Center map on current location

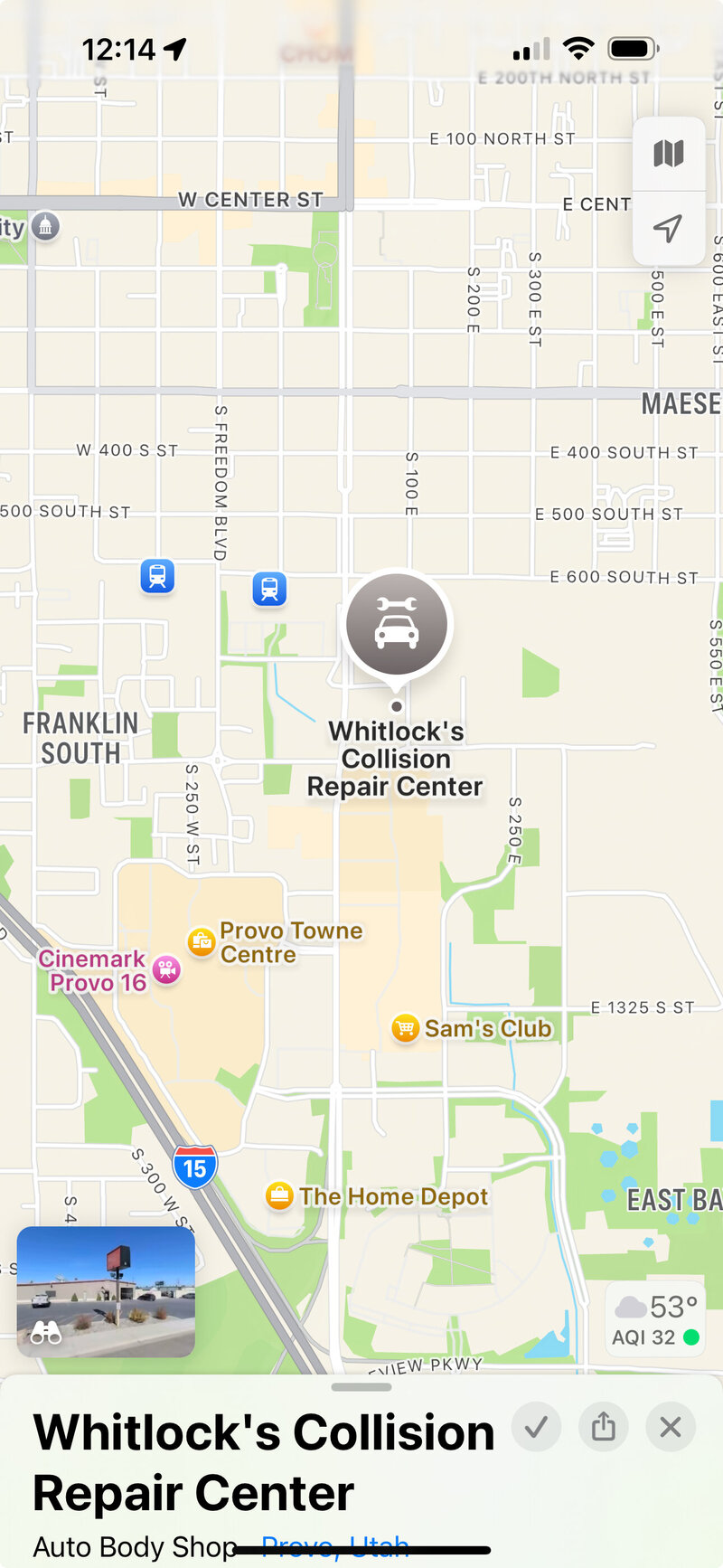(x=668, y=228)
